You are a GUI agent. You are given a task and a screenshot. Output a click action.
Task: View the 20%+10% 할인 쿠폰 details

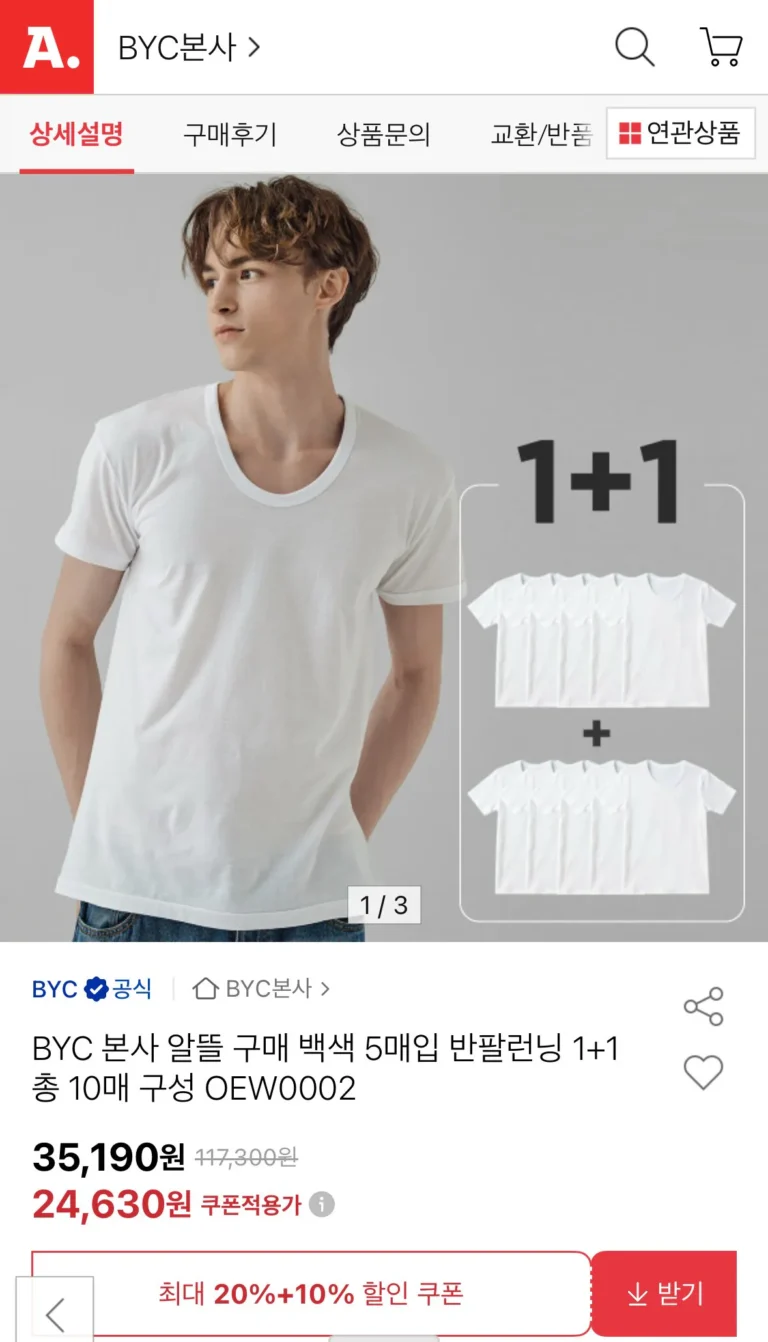311,1294
